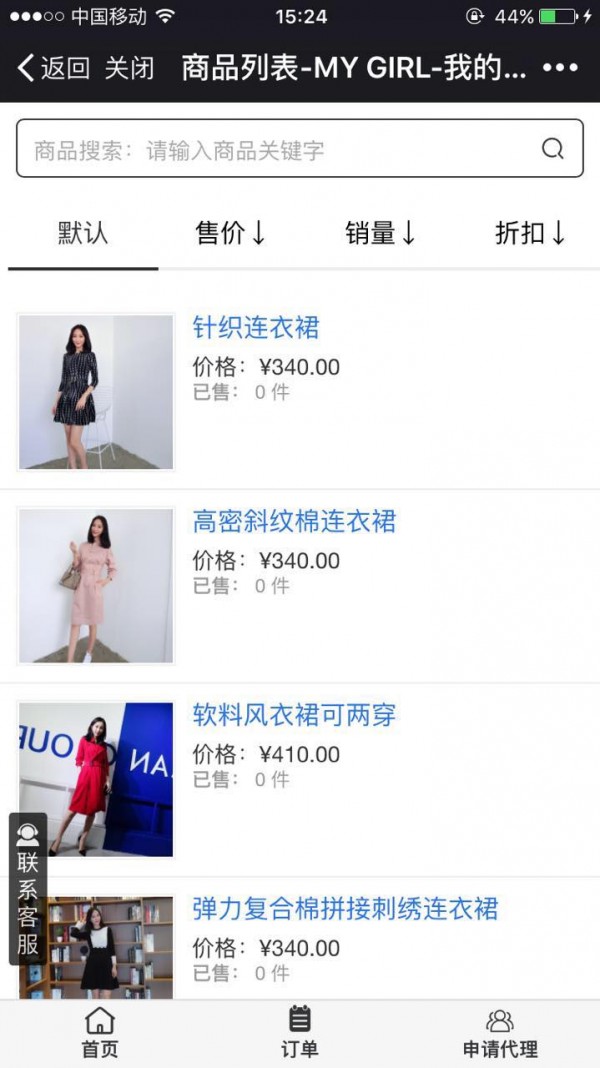Open the three-dot overflow menu
The height and width of the screenshot is (1068, 600).
click(x=560, y=68)
